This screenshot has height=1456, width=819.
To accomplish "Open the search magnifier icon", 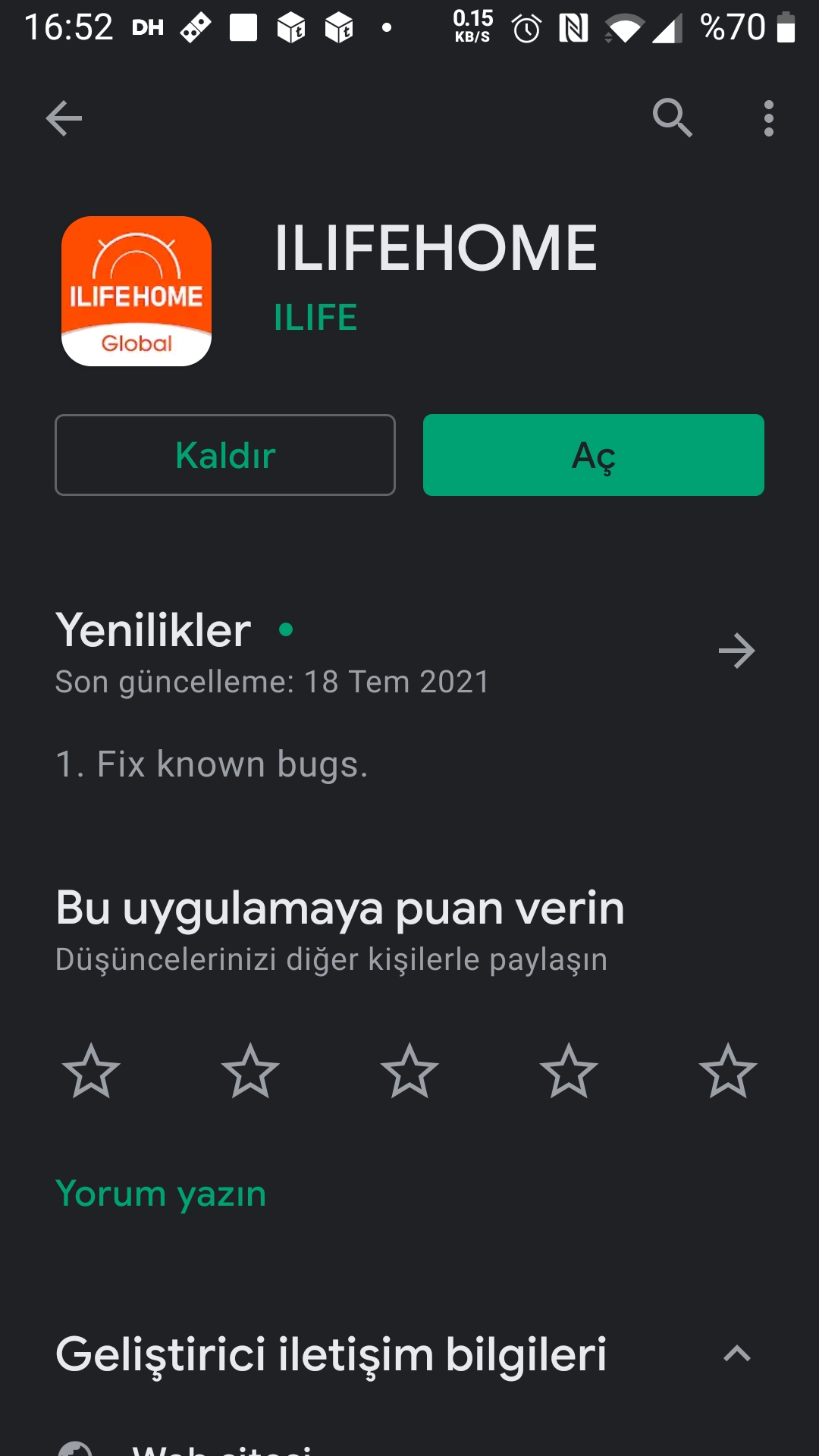I will 673,118.
